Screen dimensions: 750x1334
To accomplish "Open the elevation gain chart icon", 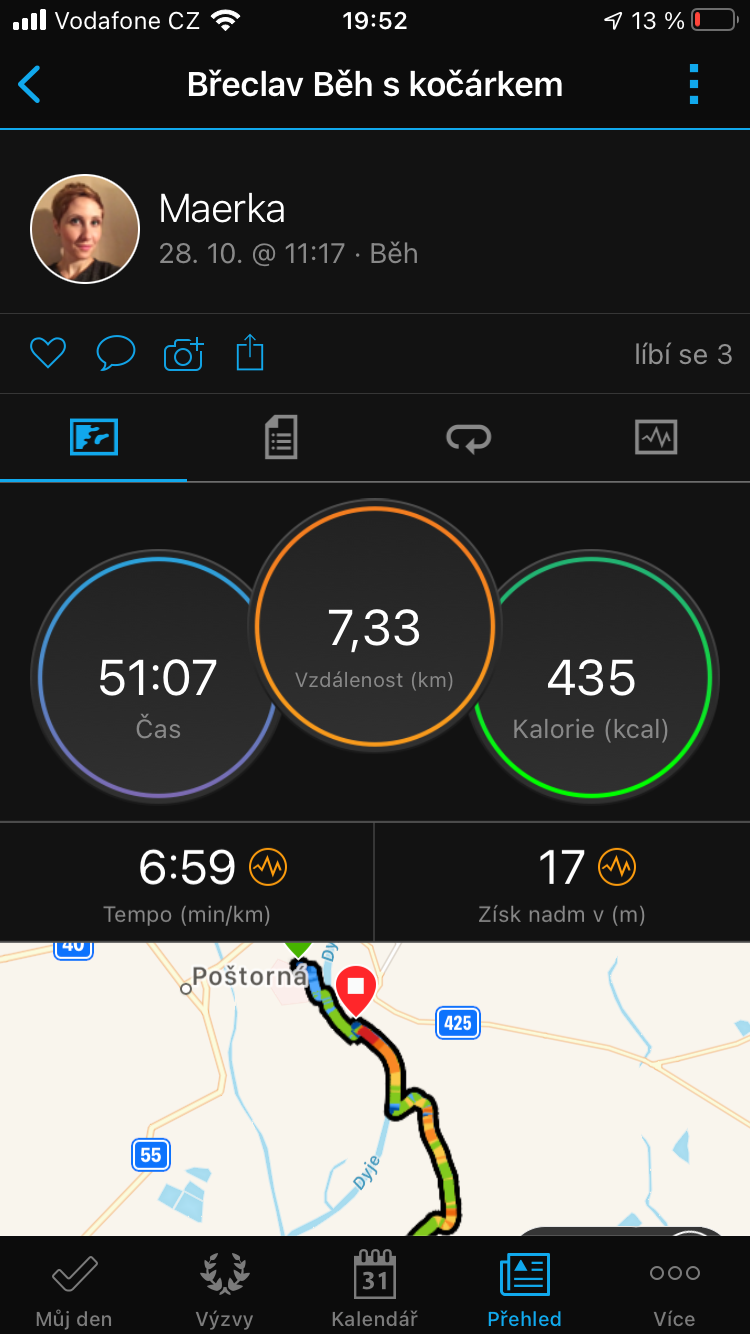I will (617, 867).
